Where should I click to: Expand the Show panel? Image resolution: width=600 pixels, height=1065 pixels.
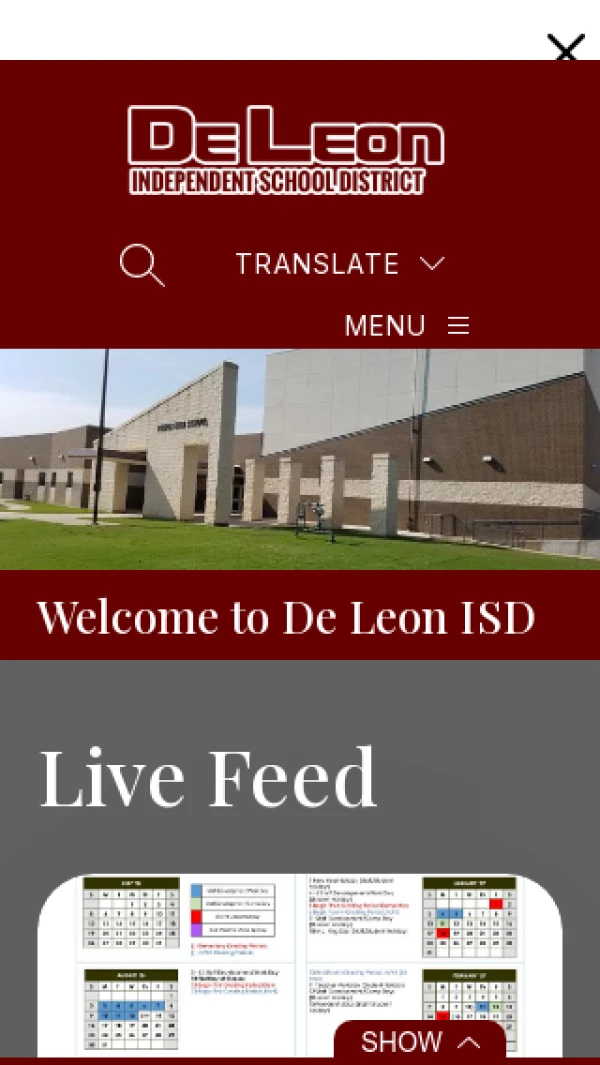(x=420, y=1041)
